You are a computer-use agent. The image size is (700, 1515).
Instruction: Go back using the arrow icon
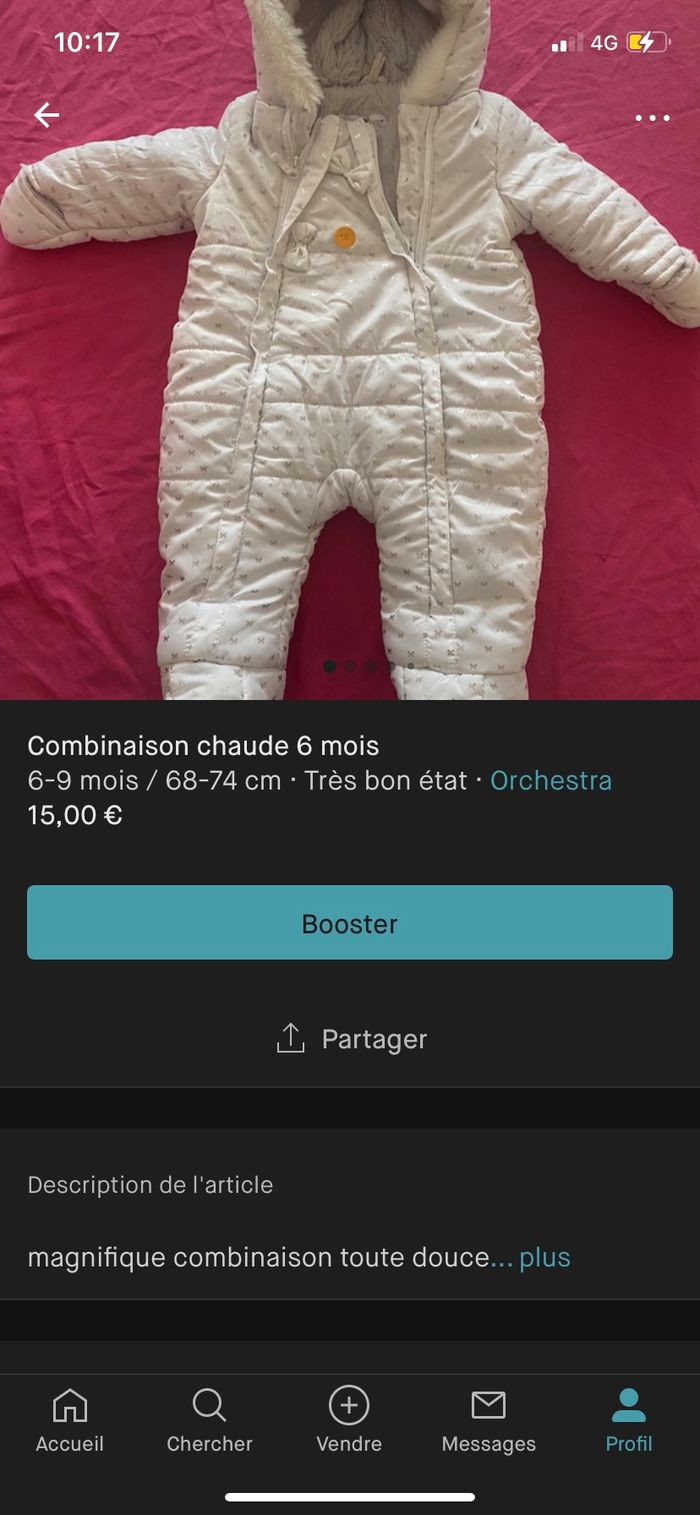click(x=47, y=116)
